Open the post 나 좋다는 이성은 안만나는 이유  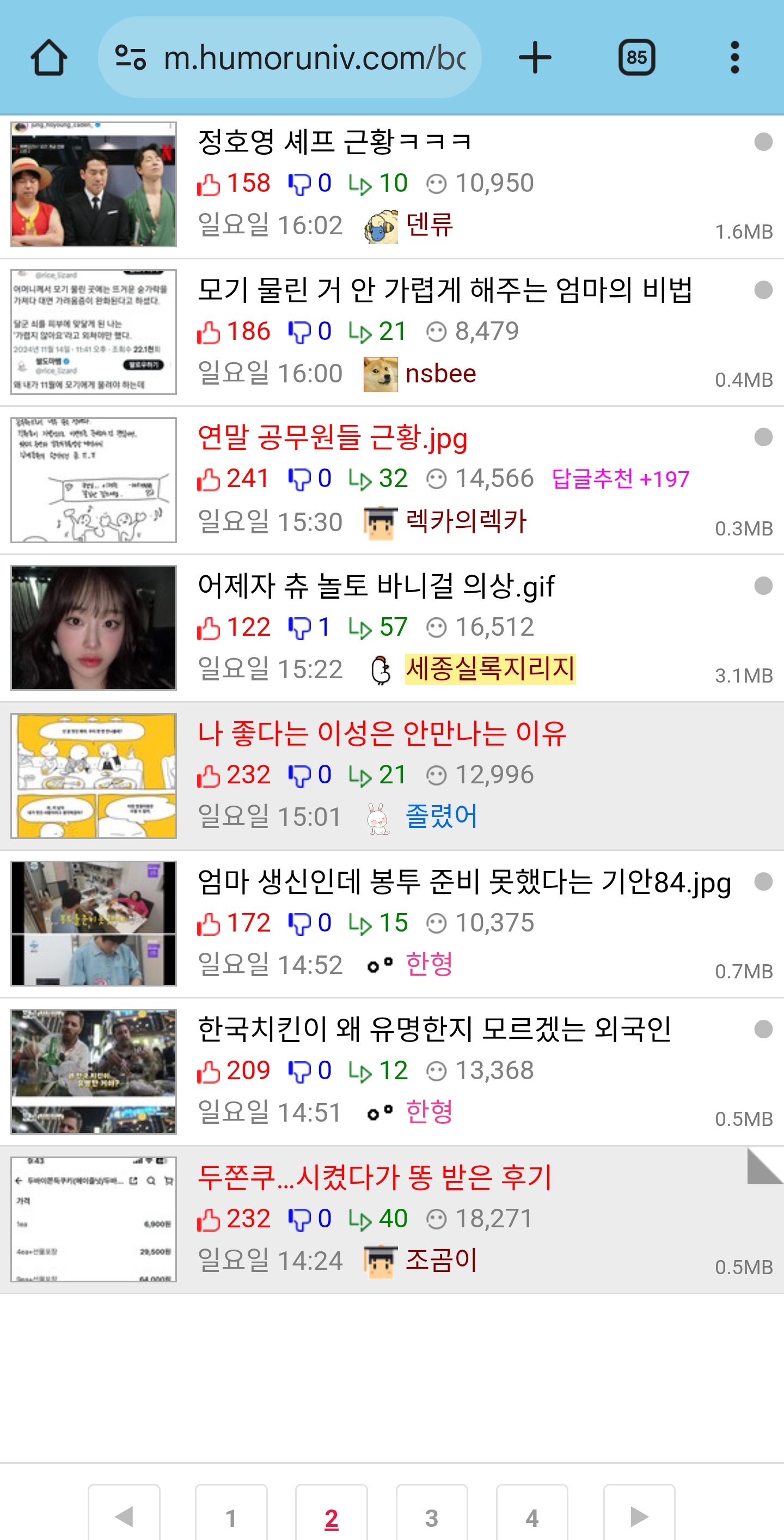coord(382,734)
